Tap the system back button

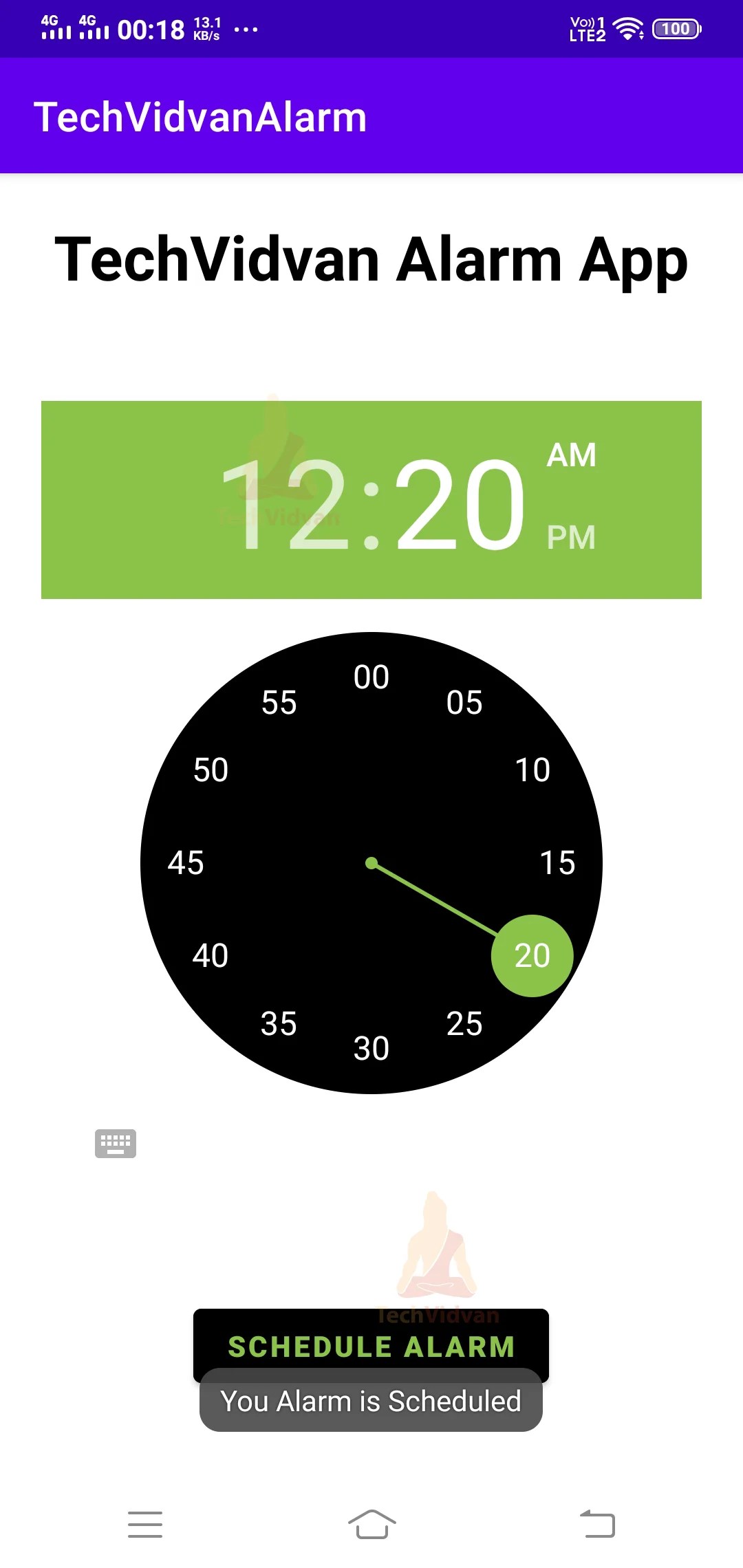[x=597, y=1524]
